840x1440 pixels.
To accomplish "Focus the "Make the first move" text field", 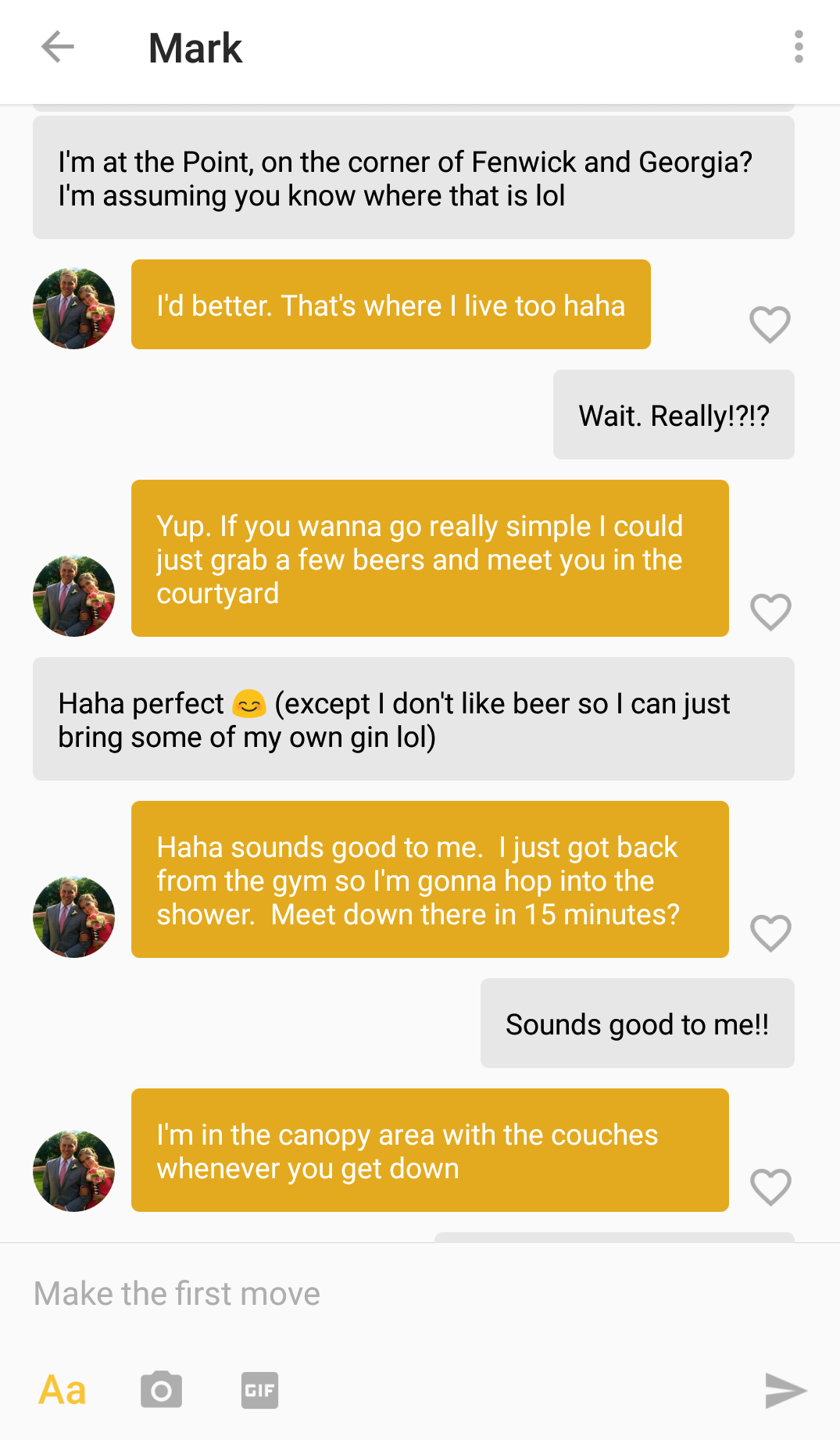I will (391, 1294).
